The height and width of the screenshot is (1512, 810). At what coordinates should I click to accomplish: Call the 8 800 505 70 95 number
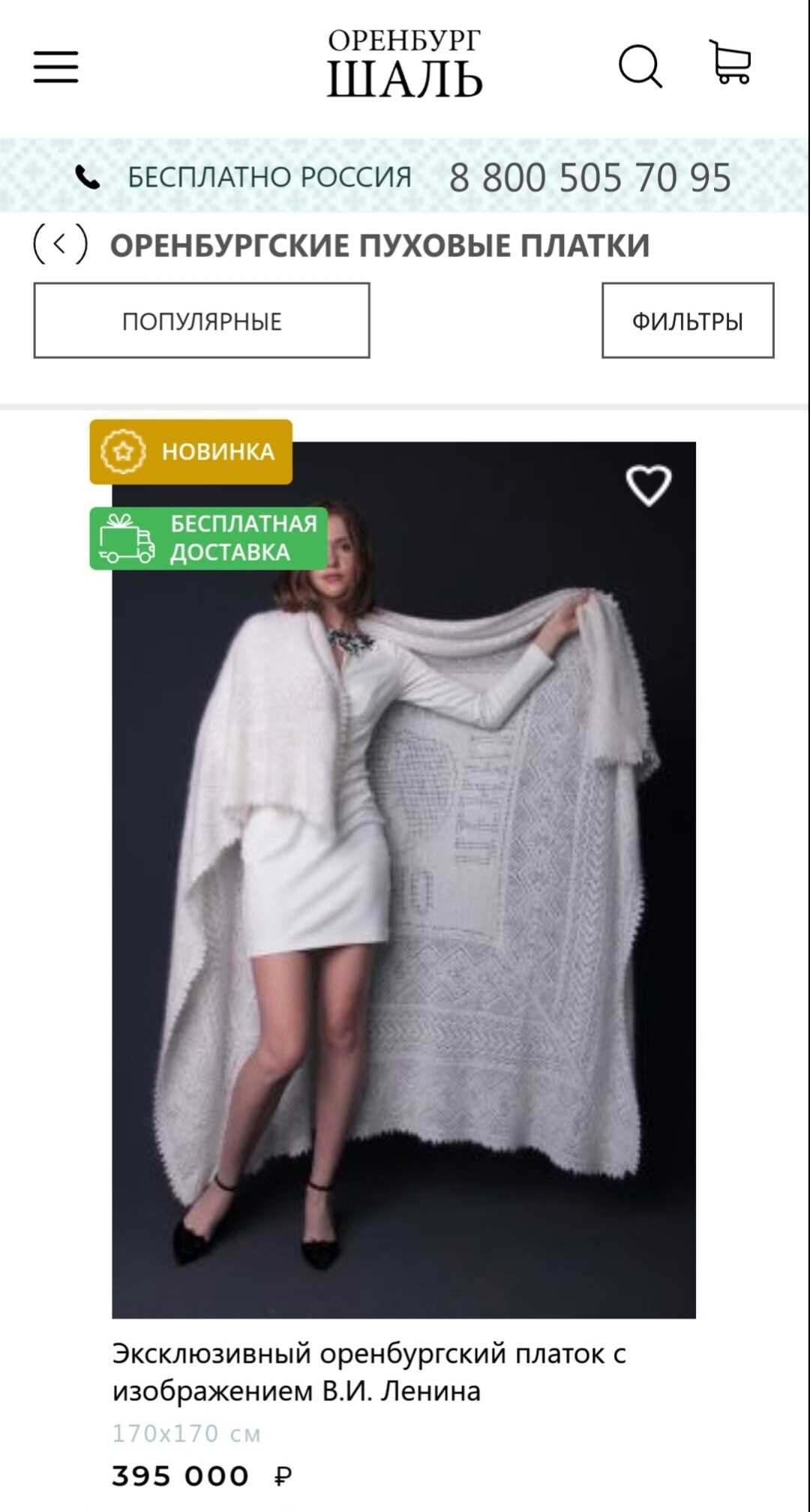click(589, 178)
